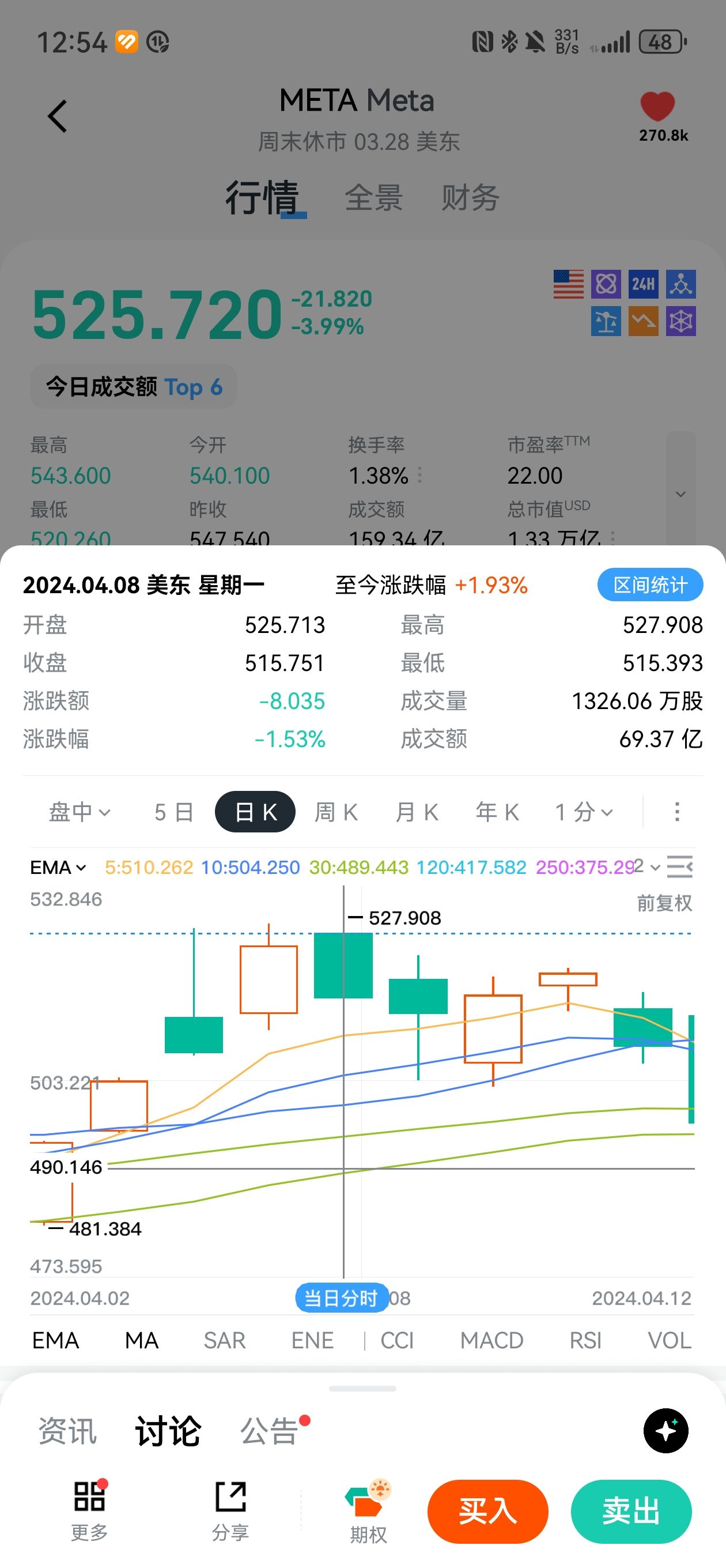The image size is (726, 1568).
Task: Select the 年K chart period
Action: click(497, 812)
